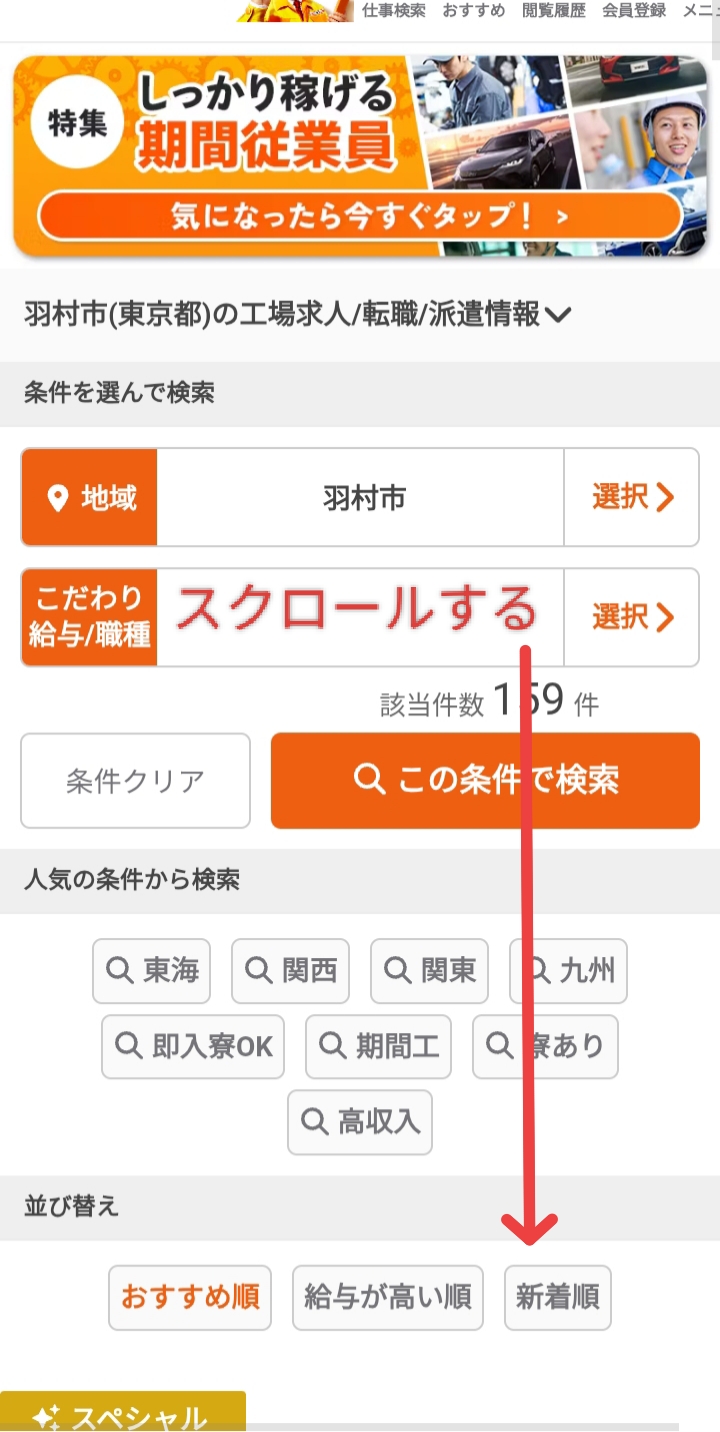The height and width of the screenshot is (1432, 720).
Task: Search the 東海 region chip
Action: click(151, 971)
